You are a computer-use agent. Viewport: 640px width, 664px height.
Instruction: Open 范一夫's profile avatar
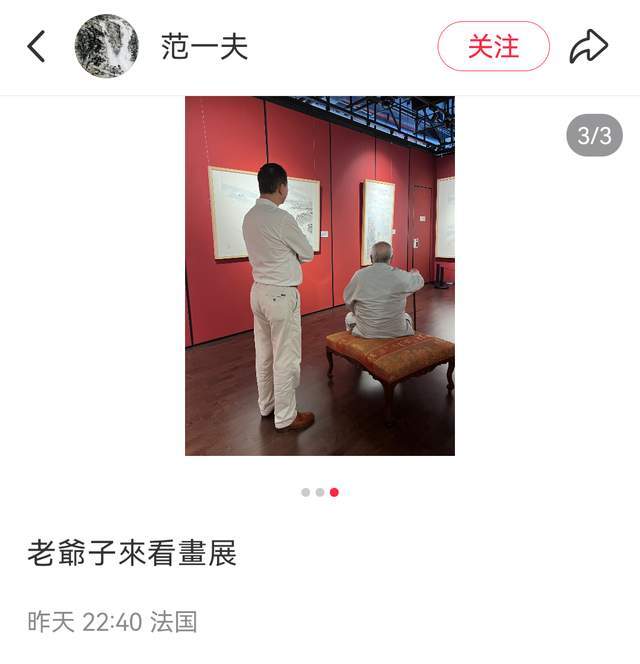107,46
